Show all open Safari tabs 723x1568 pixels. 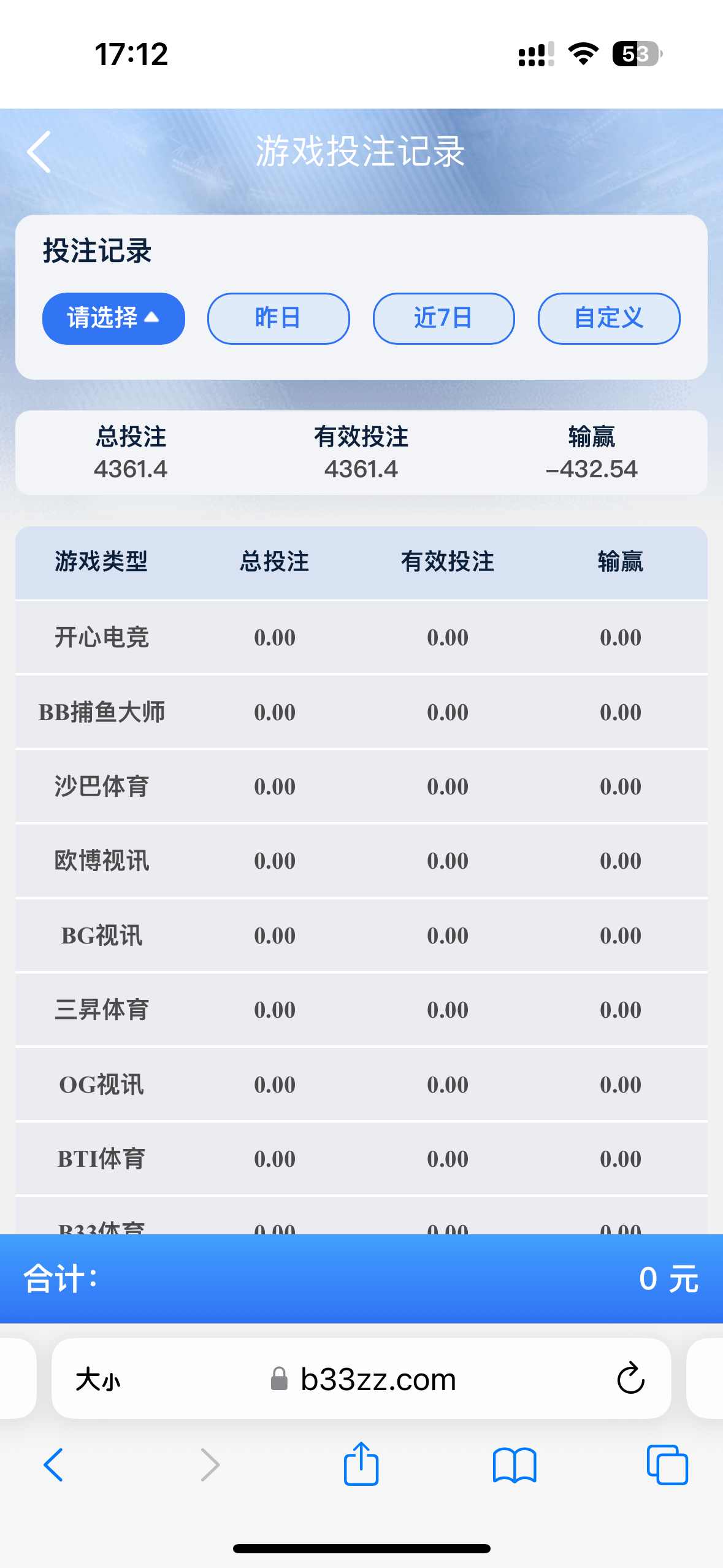pyautogui.click(x=667, y=1465)
